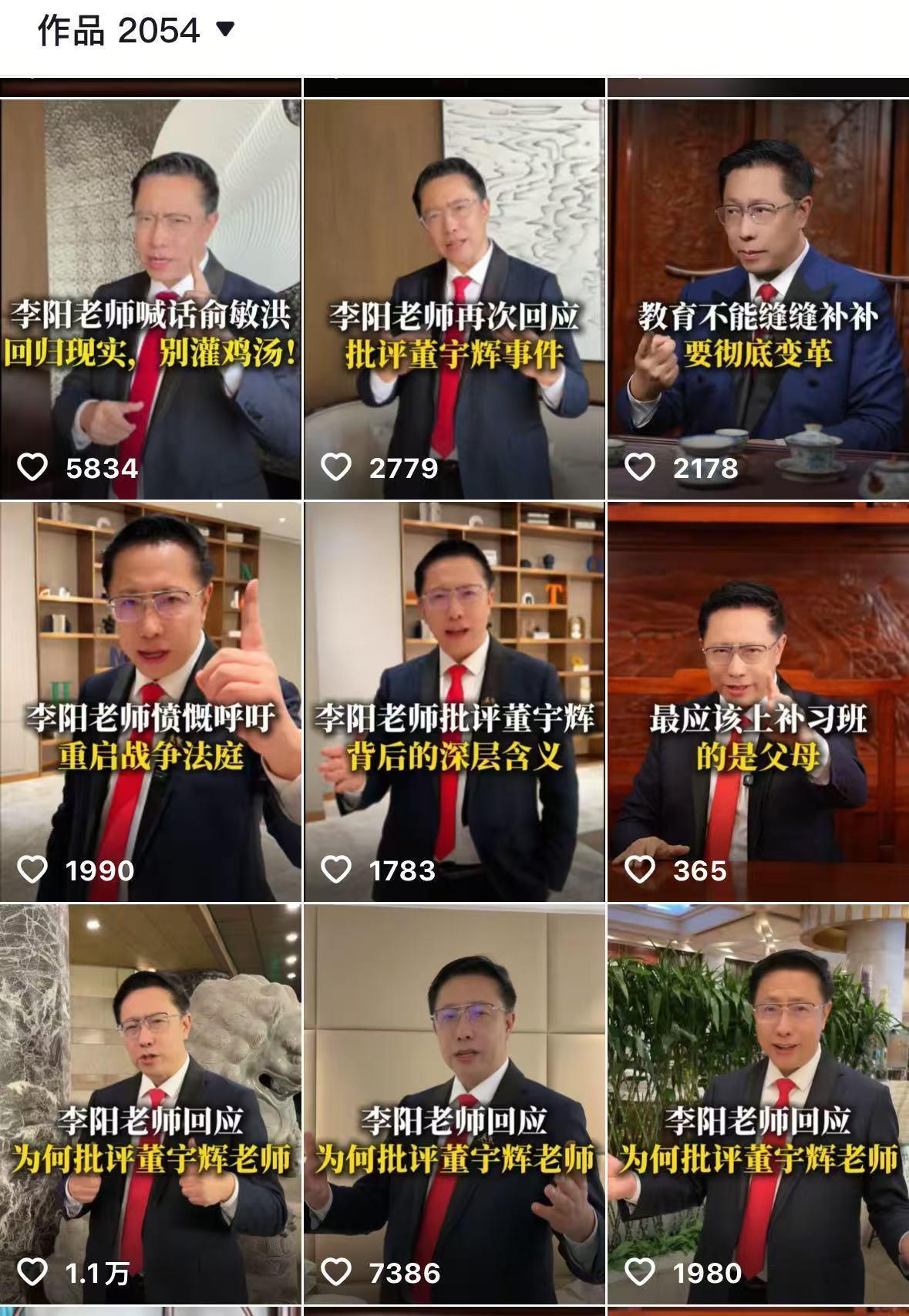Open video 背后的深层含义

453,702
